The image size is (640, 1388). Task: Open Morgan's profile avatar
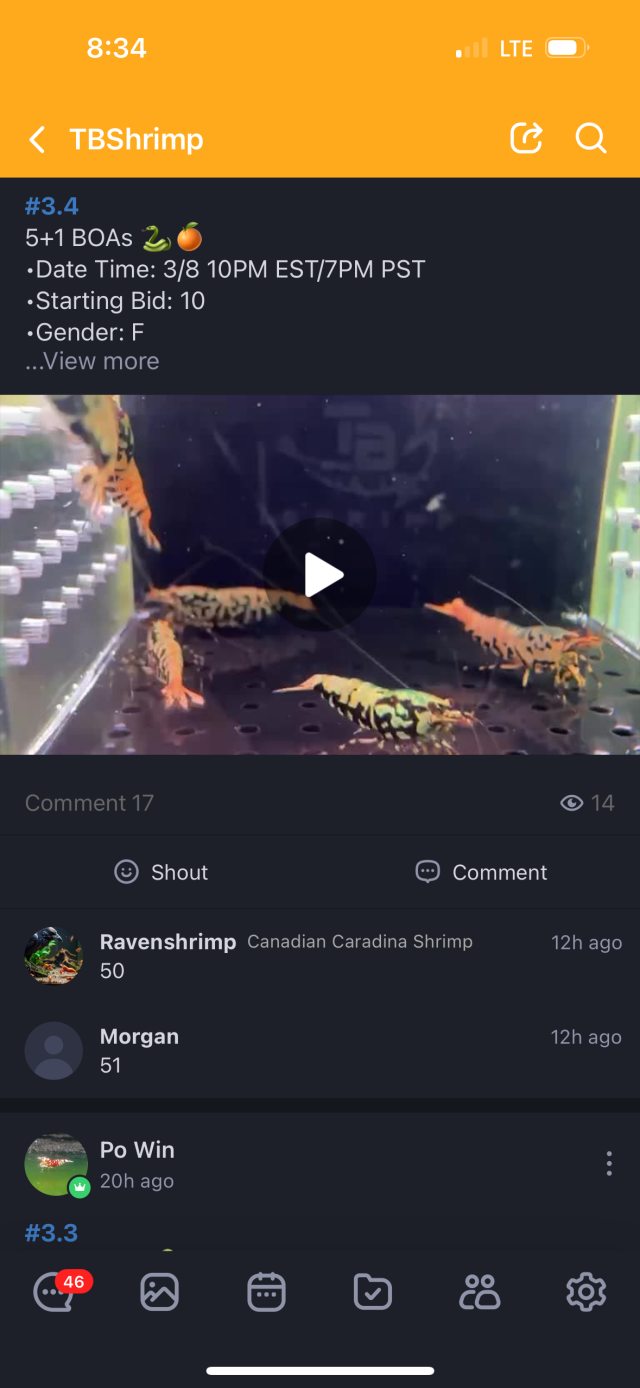[53, 1050]
